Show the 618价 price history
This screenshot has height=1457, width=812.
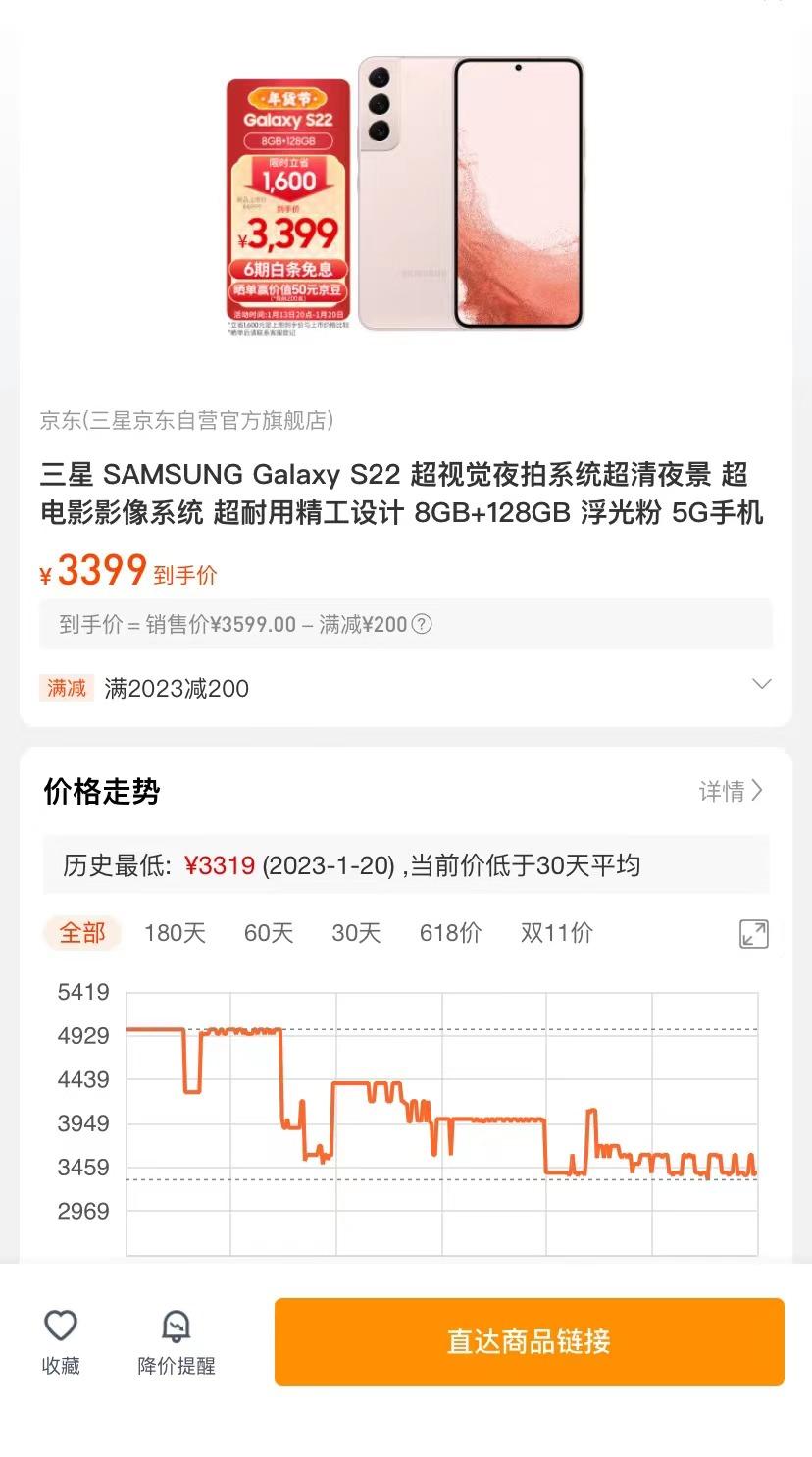(450, 933)
